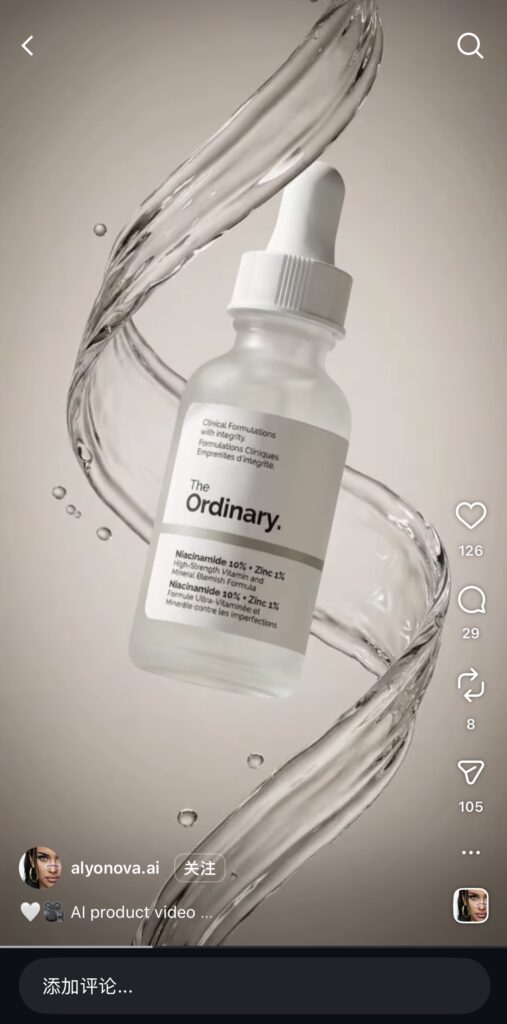The image size is (507, 1024).
Task: Open alyonova.ai profile picture
Action: tap(41, 868)
